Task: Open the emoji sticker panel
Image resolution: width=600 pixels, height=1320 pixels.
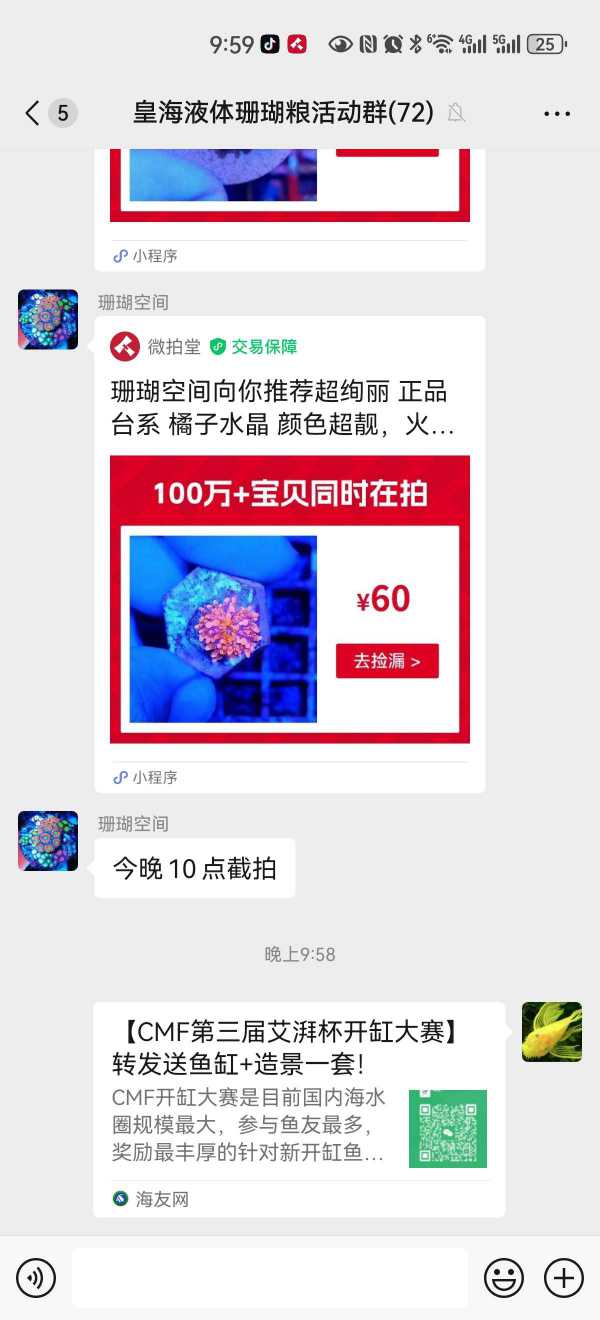Action: coord(504,1277)
